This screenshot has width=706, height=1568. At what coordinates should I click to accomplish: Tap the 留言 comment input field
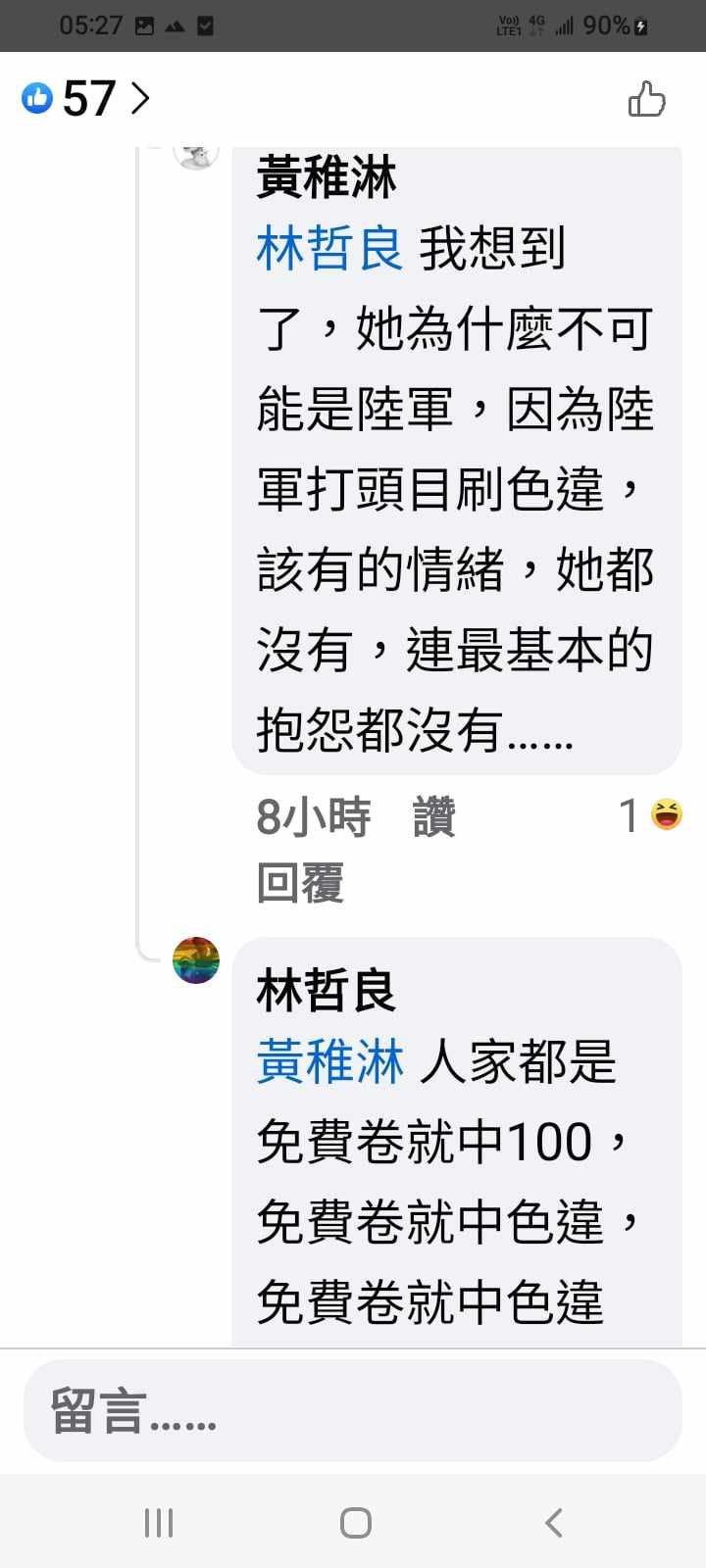pyautogui.click(x=353, y=1411)
